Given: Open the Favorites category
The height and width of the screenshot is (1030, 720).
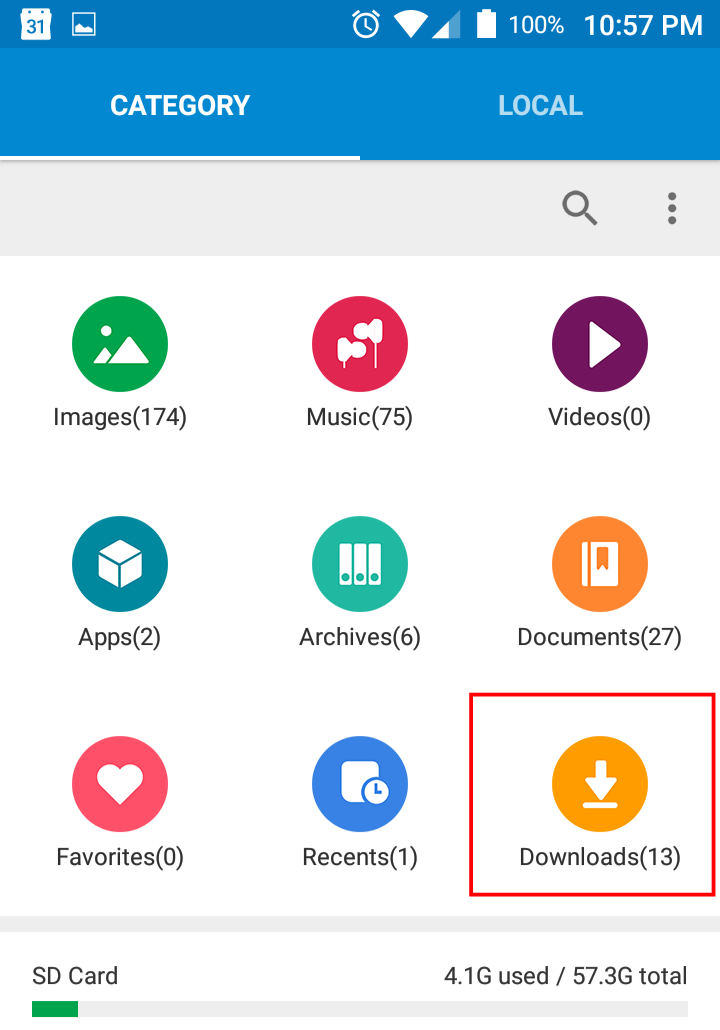Looking at the screenshot, I should [120, 785].
